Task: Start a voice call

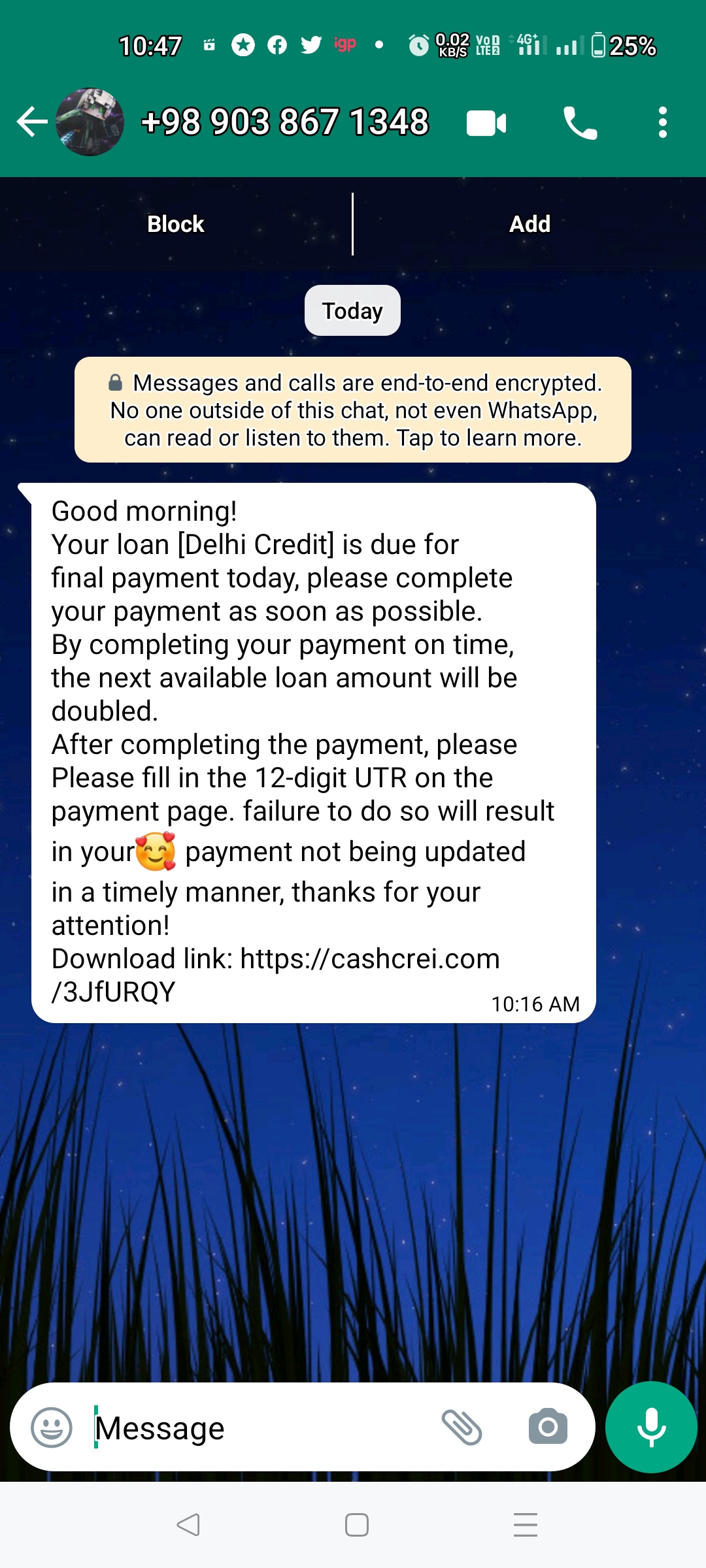Action: tap(580, 123)
